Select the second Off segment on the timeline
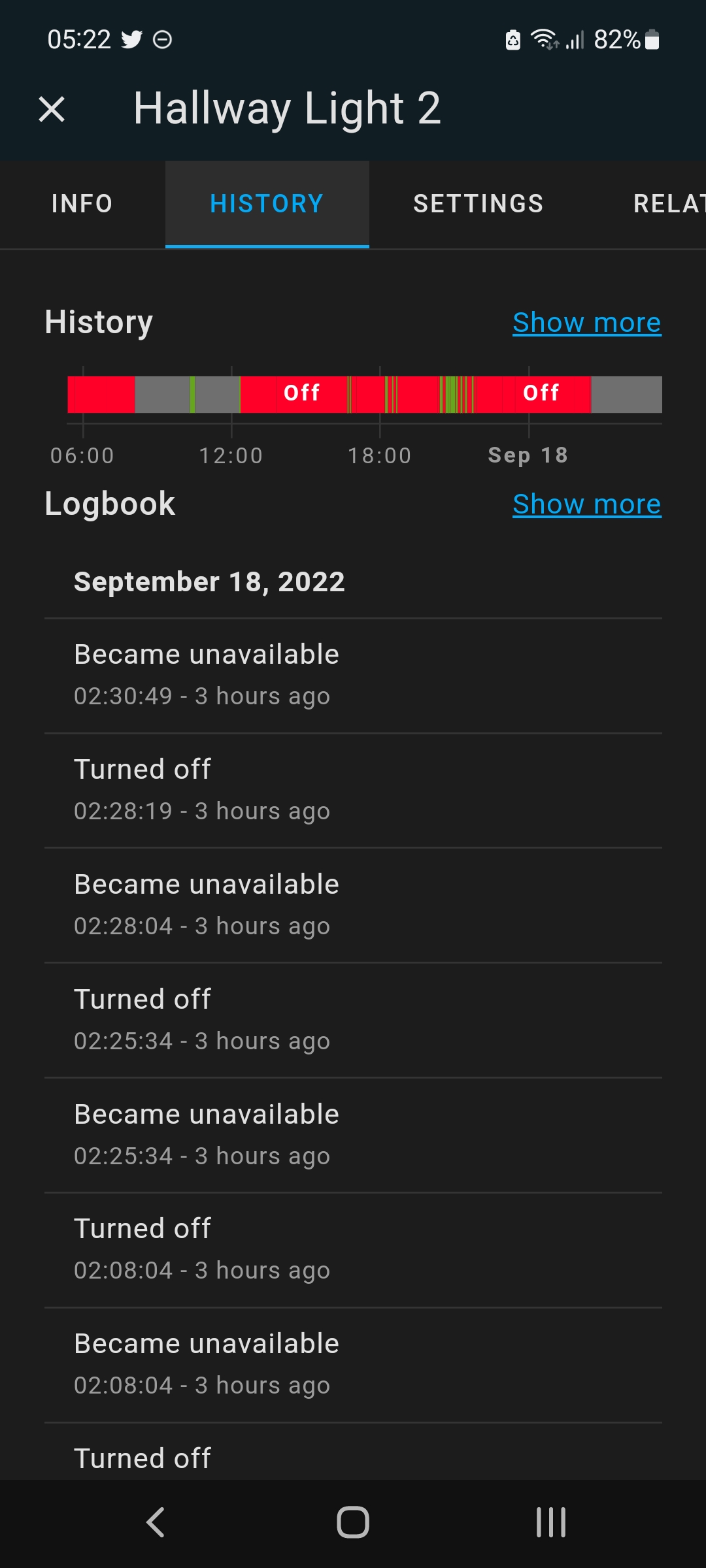 (541, 393)
